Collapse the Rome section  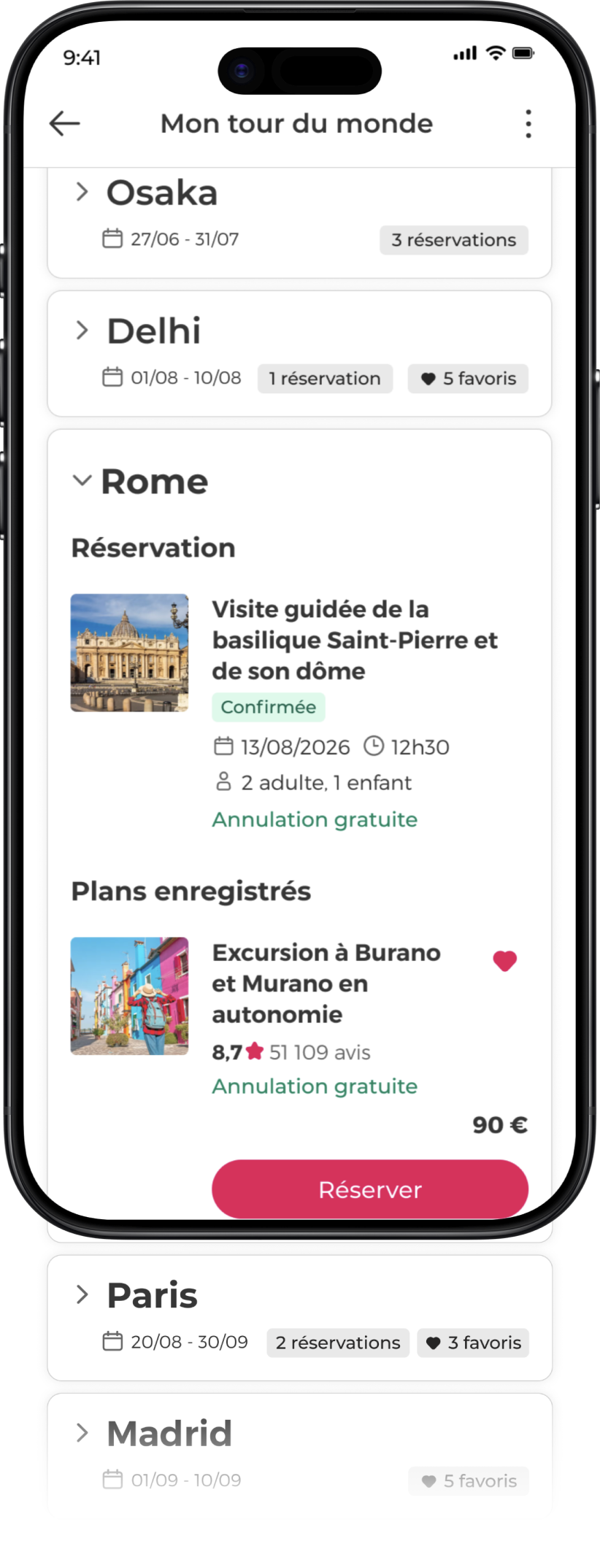[x=82, y=481]
